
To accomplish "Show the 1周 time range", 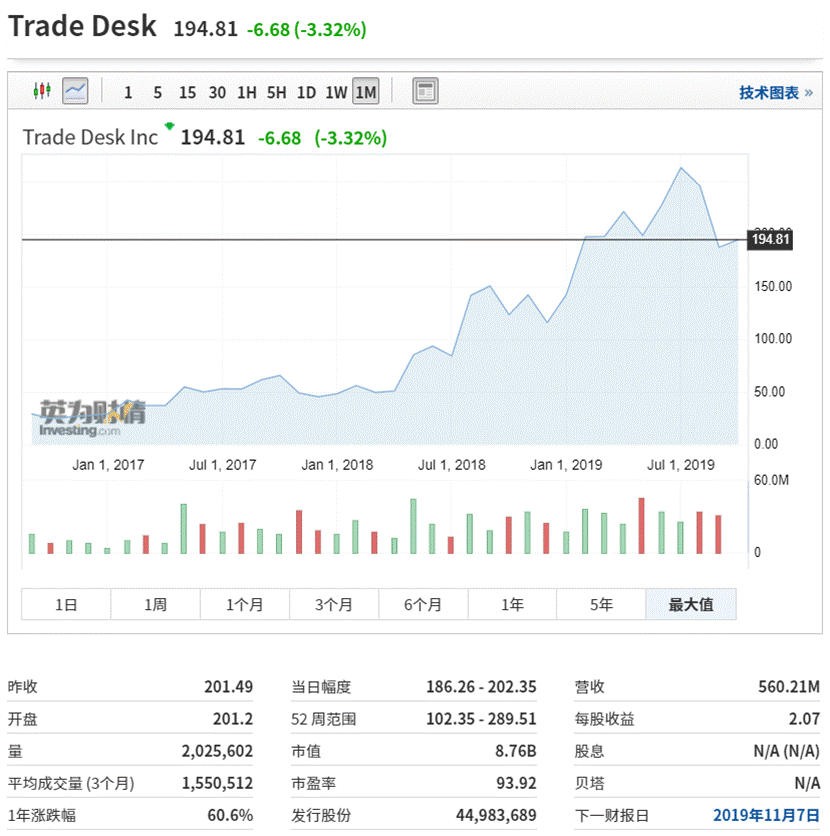I will pos(155,605).
